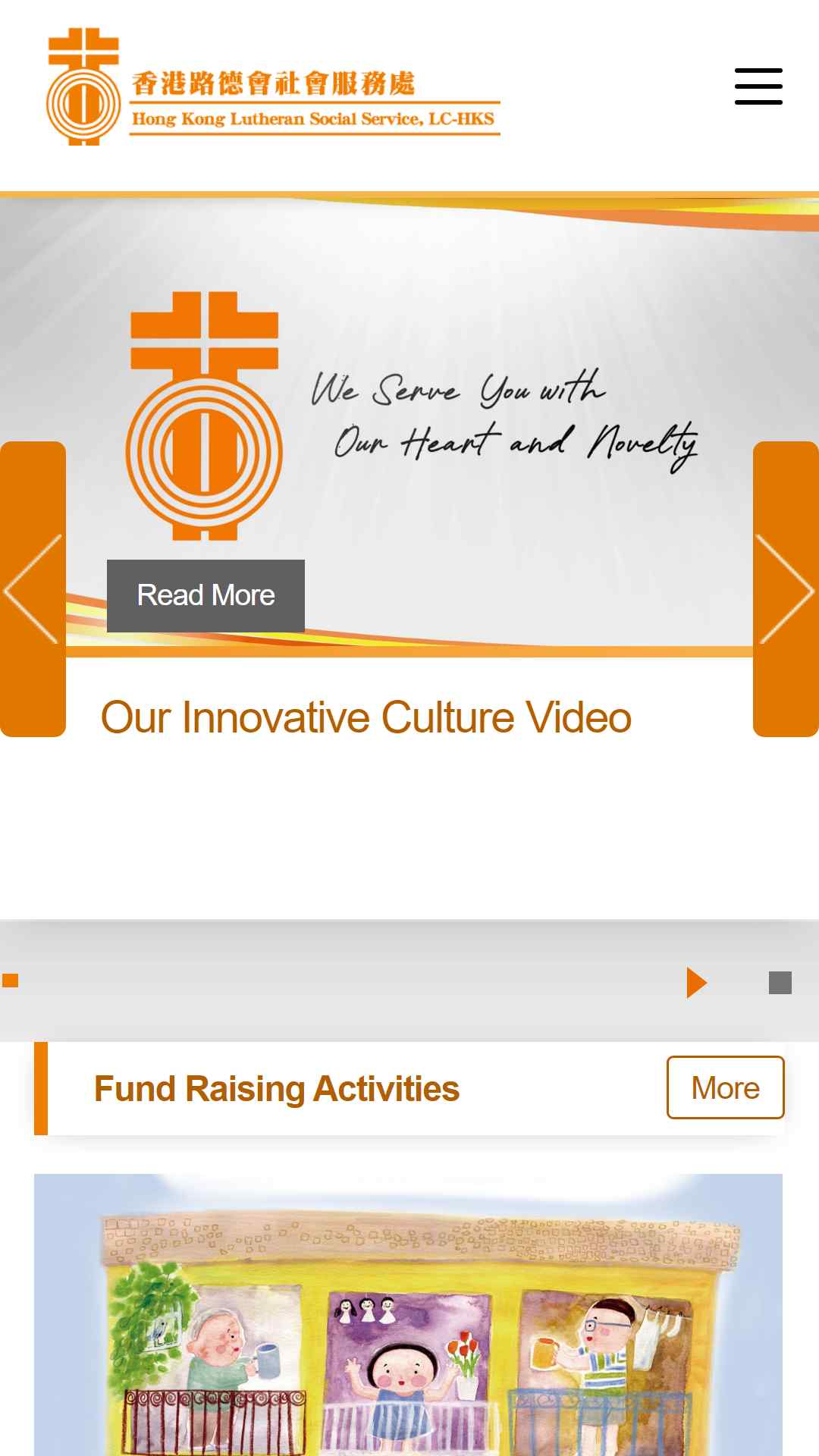Go to the Hong Kong Lutheran Social Service homepage
The image size is (819, 1456).
(273, 86)
